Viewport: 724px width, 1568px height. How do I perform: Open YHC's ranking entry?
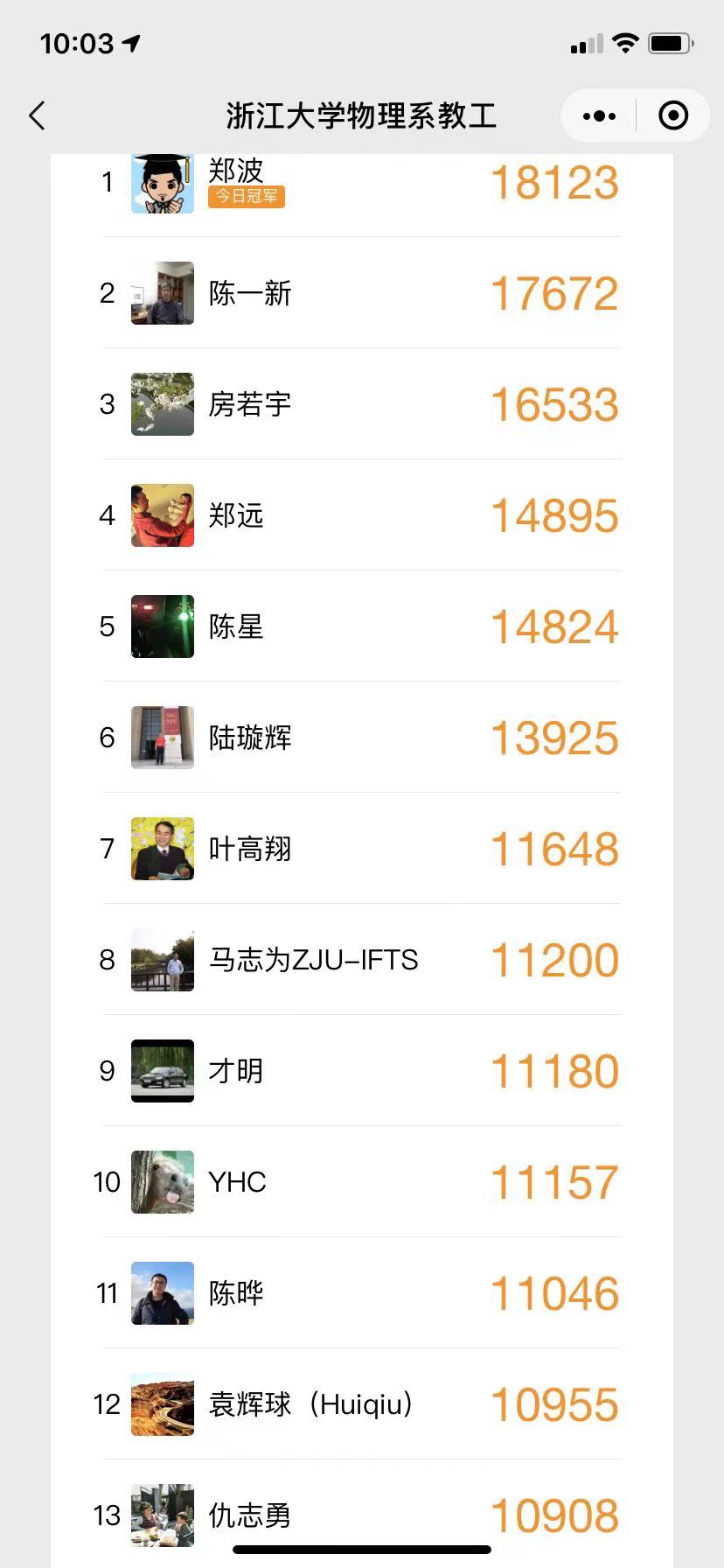[x=361, y=1182]
